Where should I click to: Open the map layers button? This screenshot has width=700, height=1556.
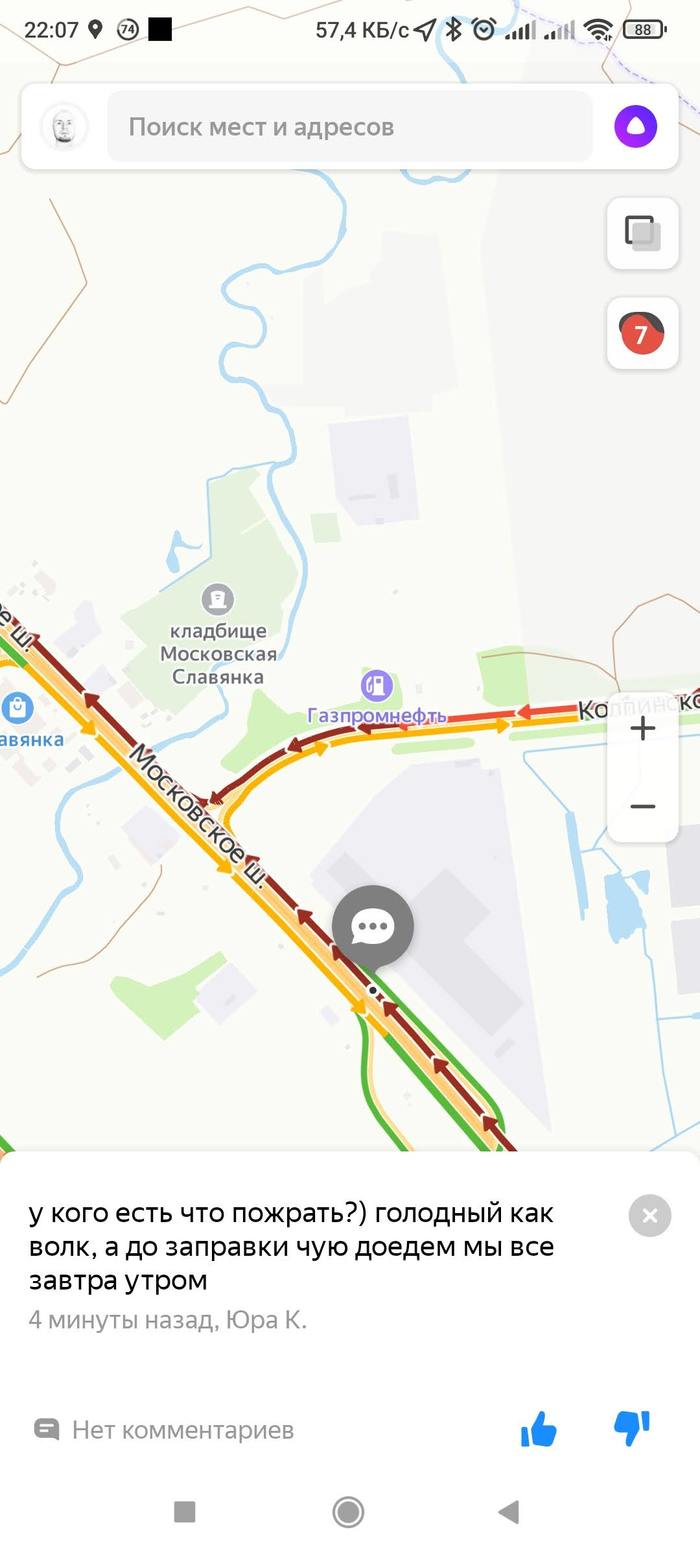(x=642, y=233)
